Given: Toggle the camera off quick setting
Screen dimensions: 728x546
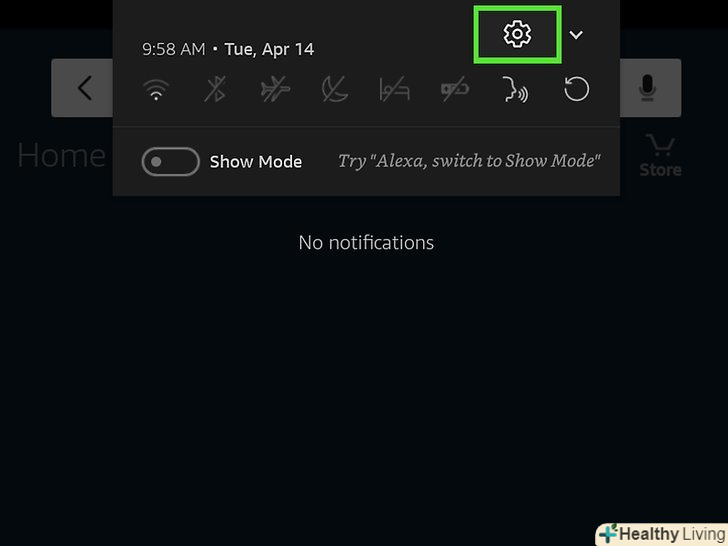Looking at the screenshot, I should 454,91.
